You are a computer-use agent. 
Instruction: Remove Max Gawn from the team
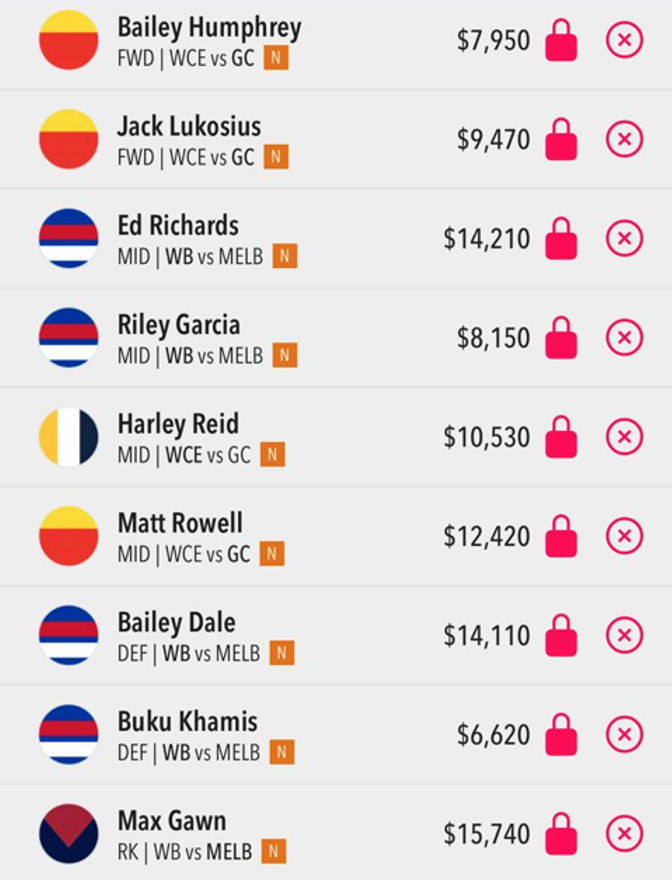624,833
